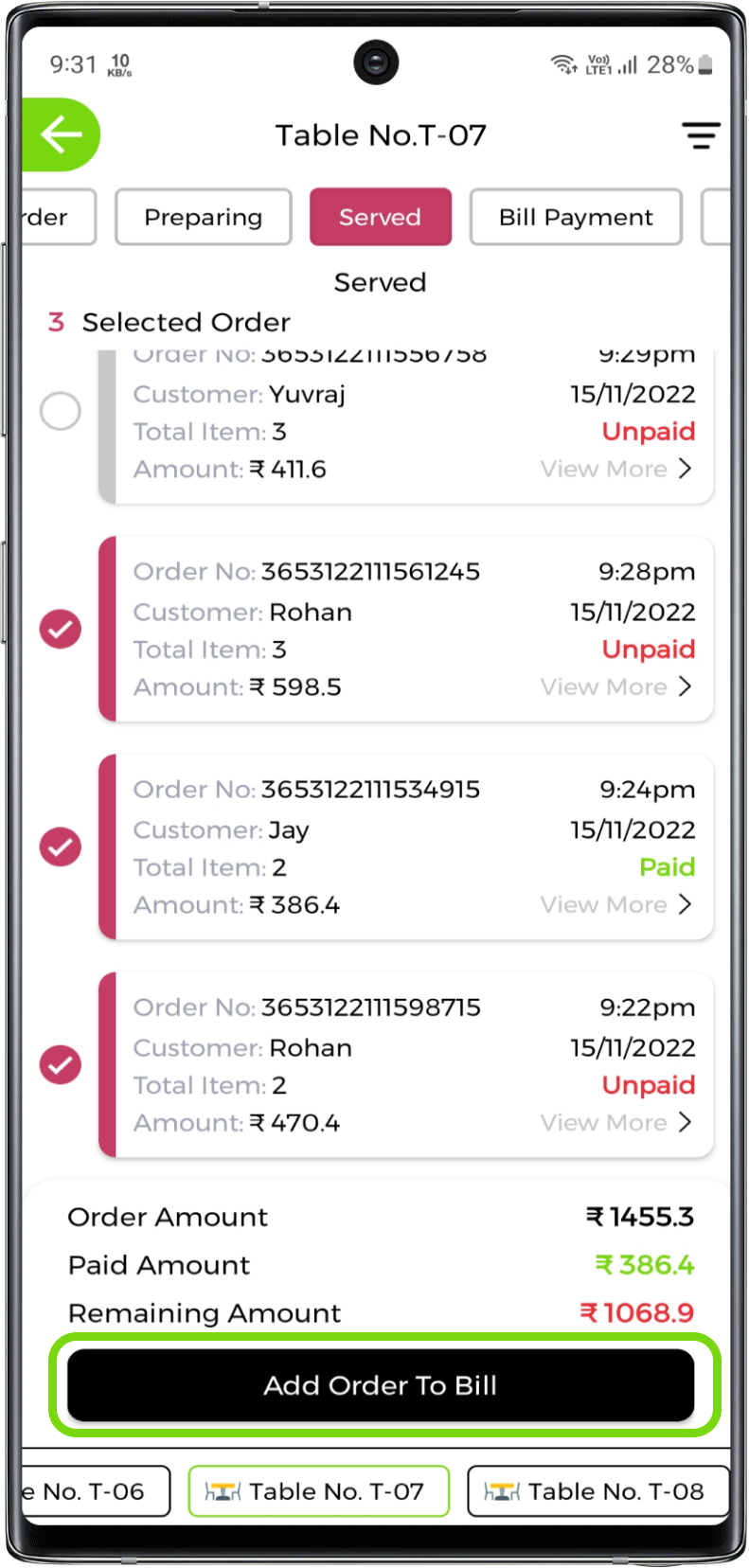Go back using the green arrow

coord(61,134)
